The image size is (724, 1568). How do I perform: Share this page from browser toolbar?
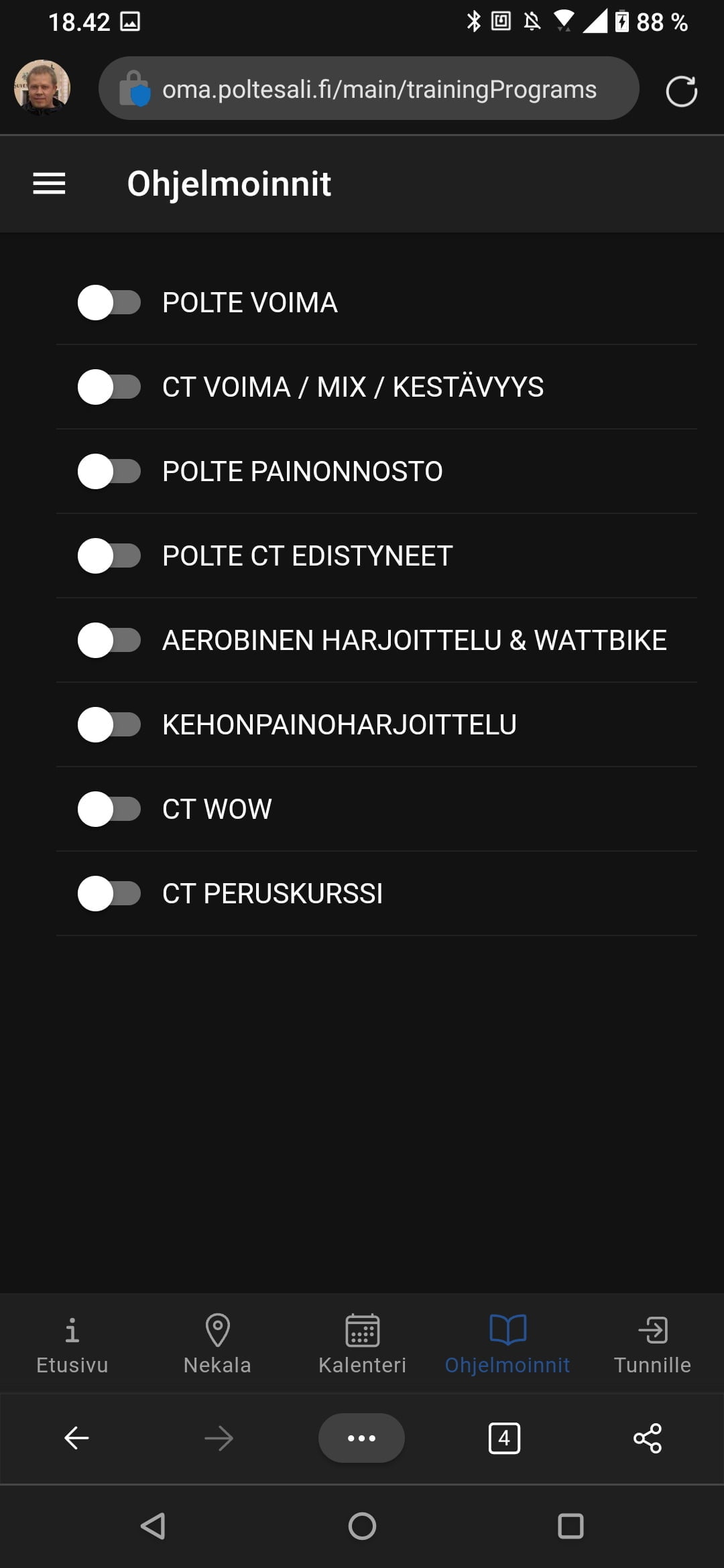(648, 1438)
